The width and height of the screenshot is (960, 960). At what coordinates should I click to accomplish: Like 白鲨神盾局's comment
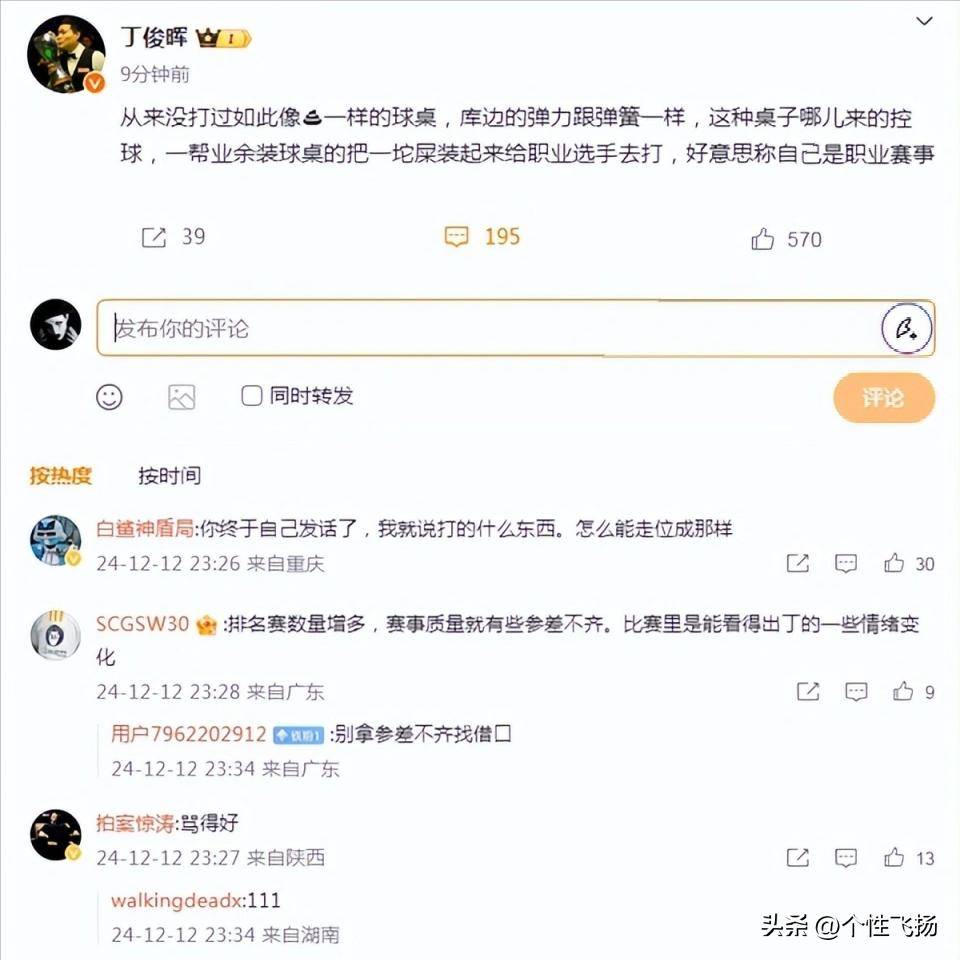point(894,563)
